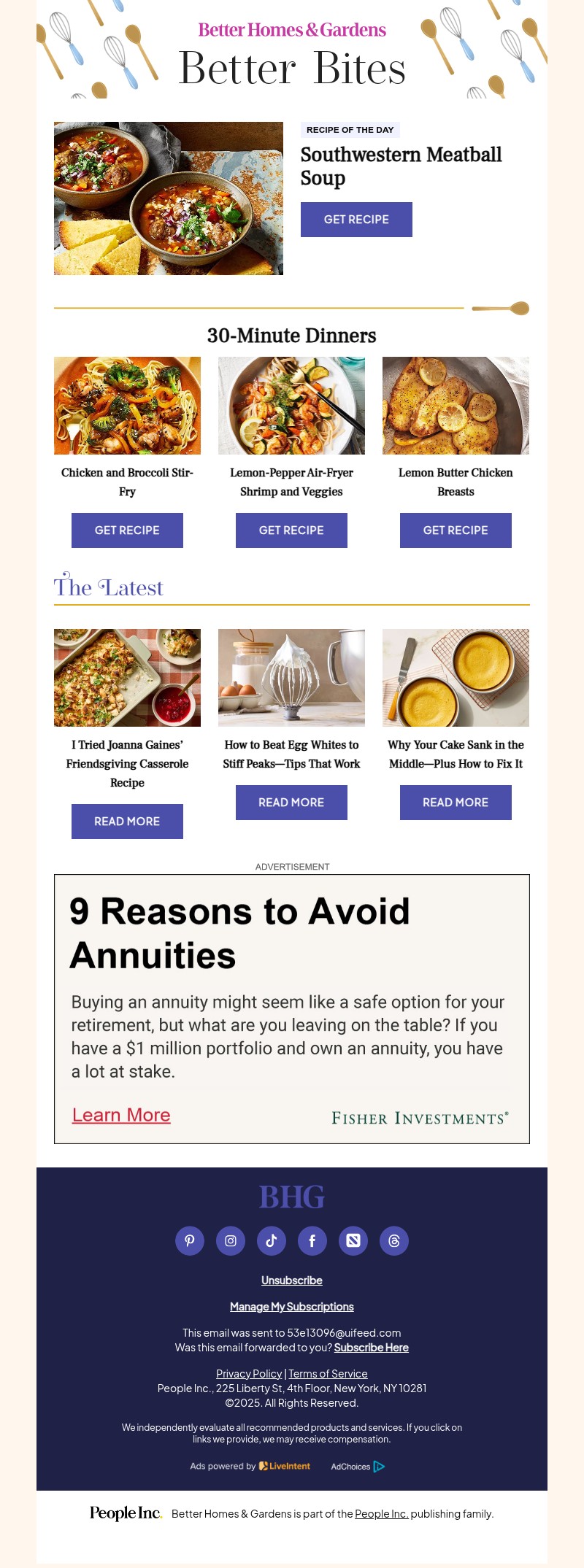Read more about beating egg whites

[291, 802]
